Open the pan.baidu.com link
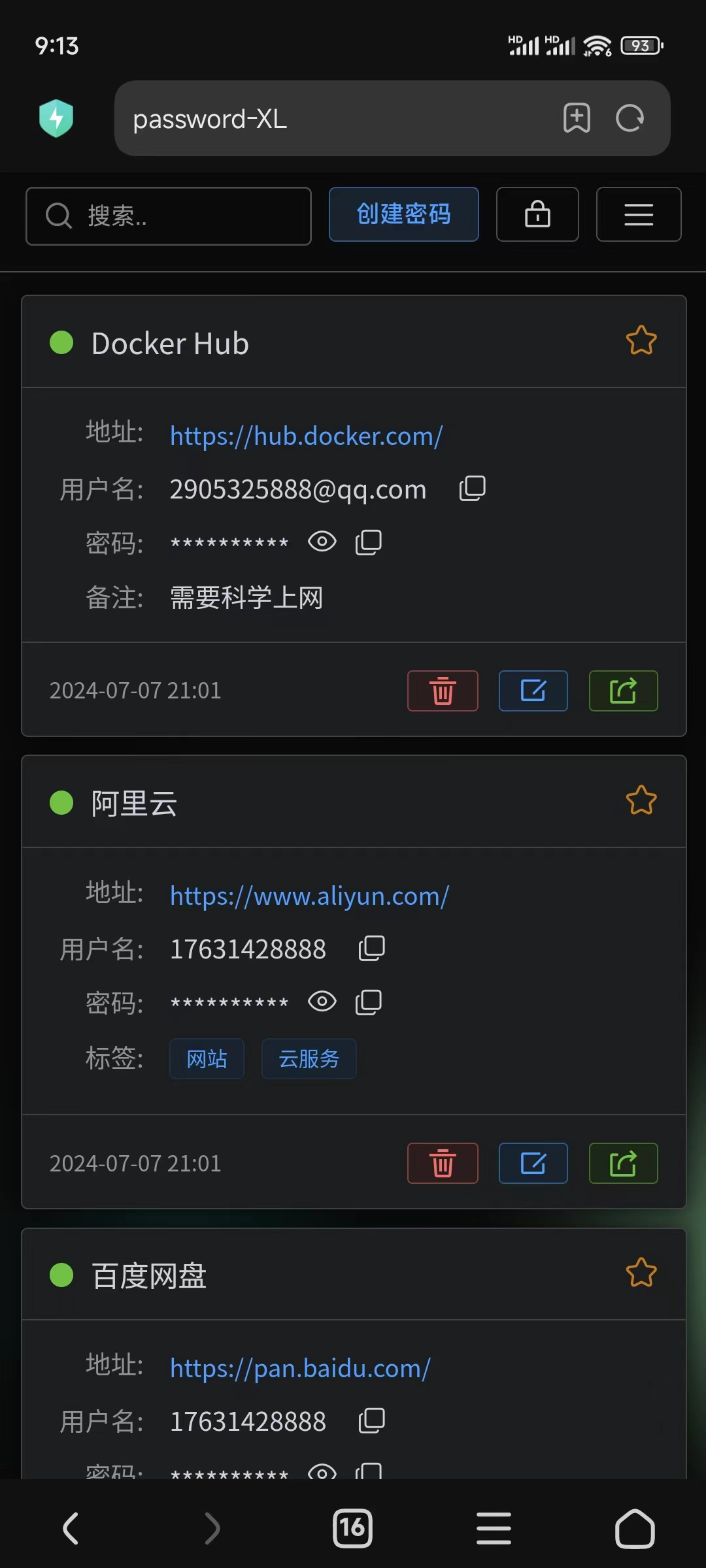Screen dimensions: 706x1568 [300, 1368]
